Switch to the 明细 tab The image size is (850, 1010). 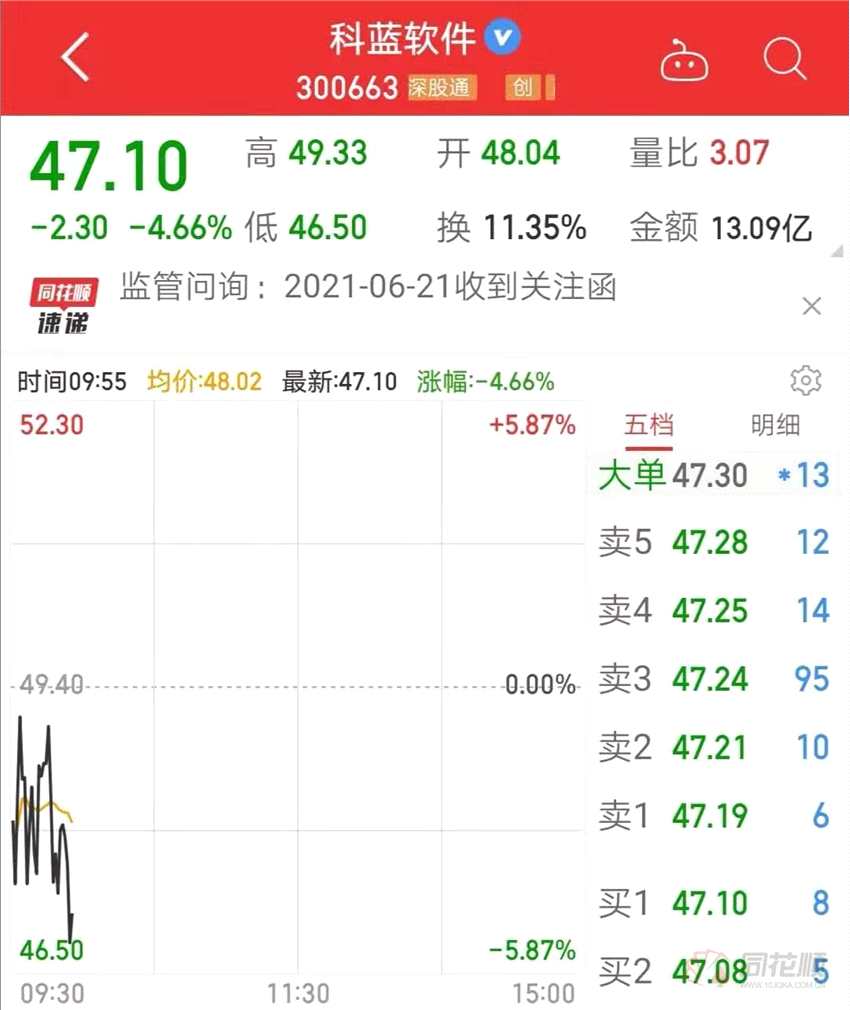tap(776, 425)
